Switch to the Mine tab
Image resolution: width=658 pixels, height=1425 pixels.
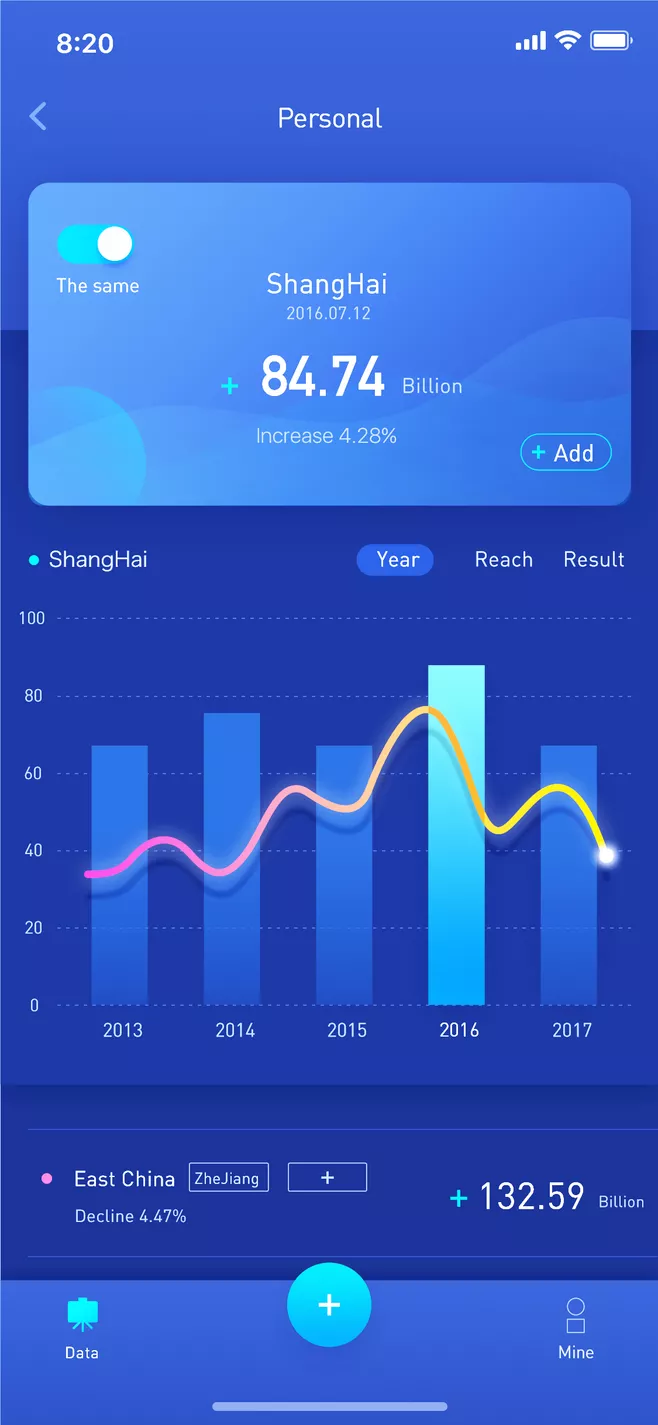pyautogui.click(x=575, y=1328)
